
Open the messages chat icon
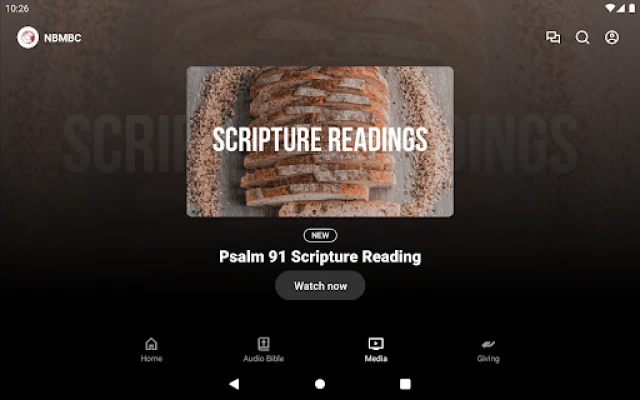553,38
